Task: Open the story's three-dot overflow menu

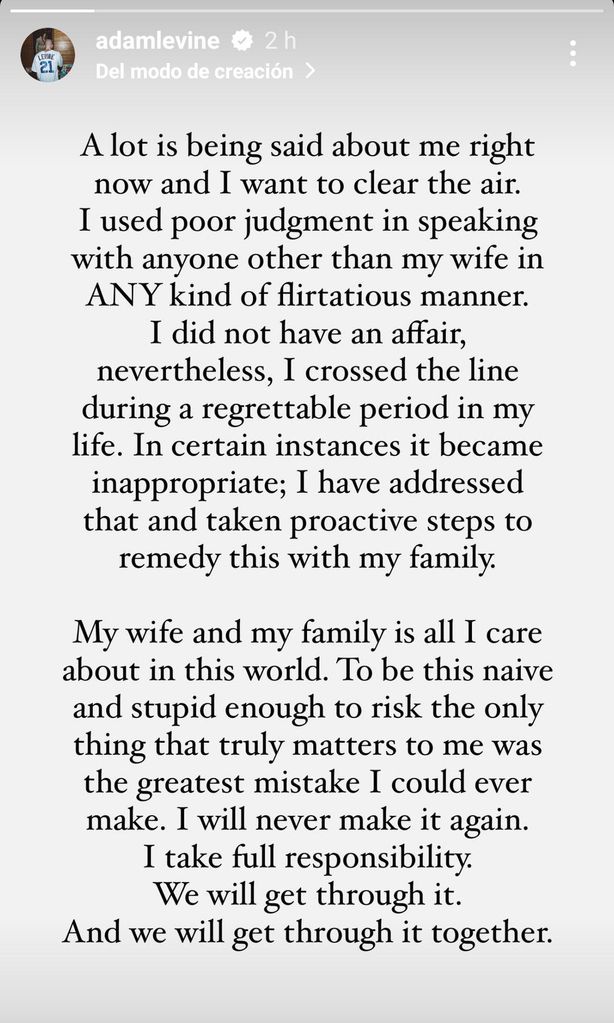Action: click(x=572, y=54)
